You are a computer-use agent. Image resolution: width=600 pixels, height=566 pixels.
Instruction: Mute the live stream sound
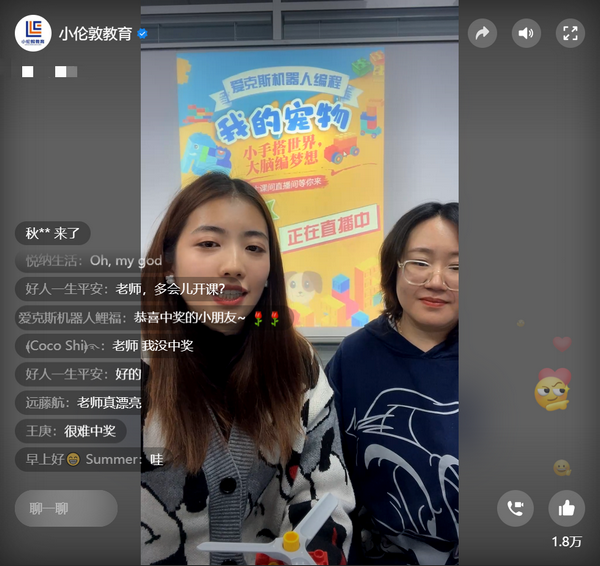[x=527, y=33]
